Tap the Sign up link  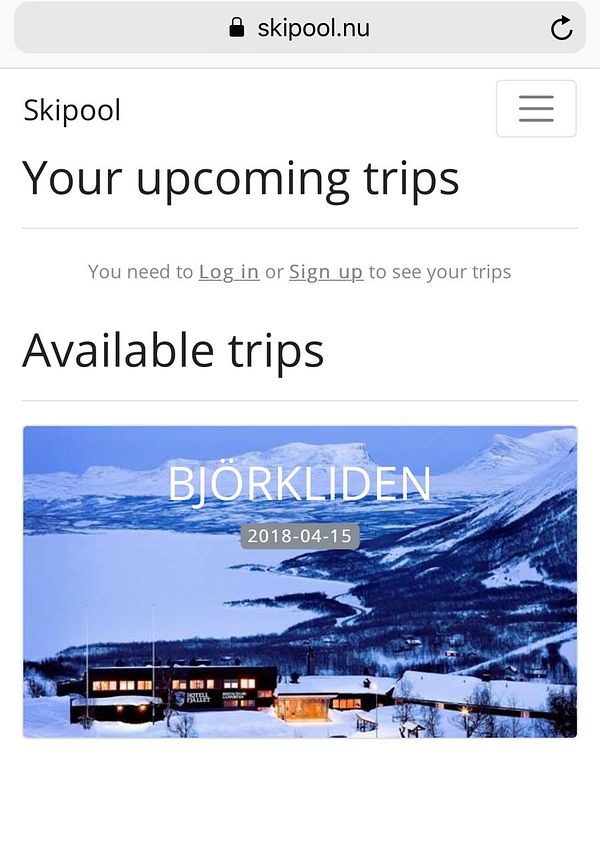point(326,272)
